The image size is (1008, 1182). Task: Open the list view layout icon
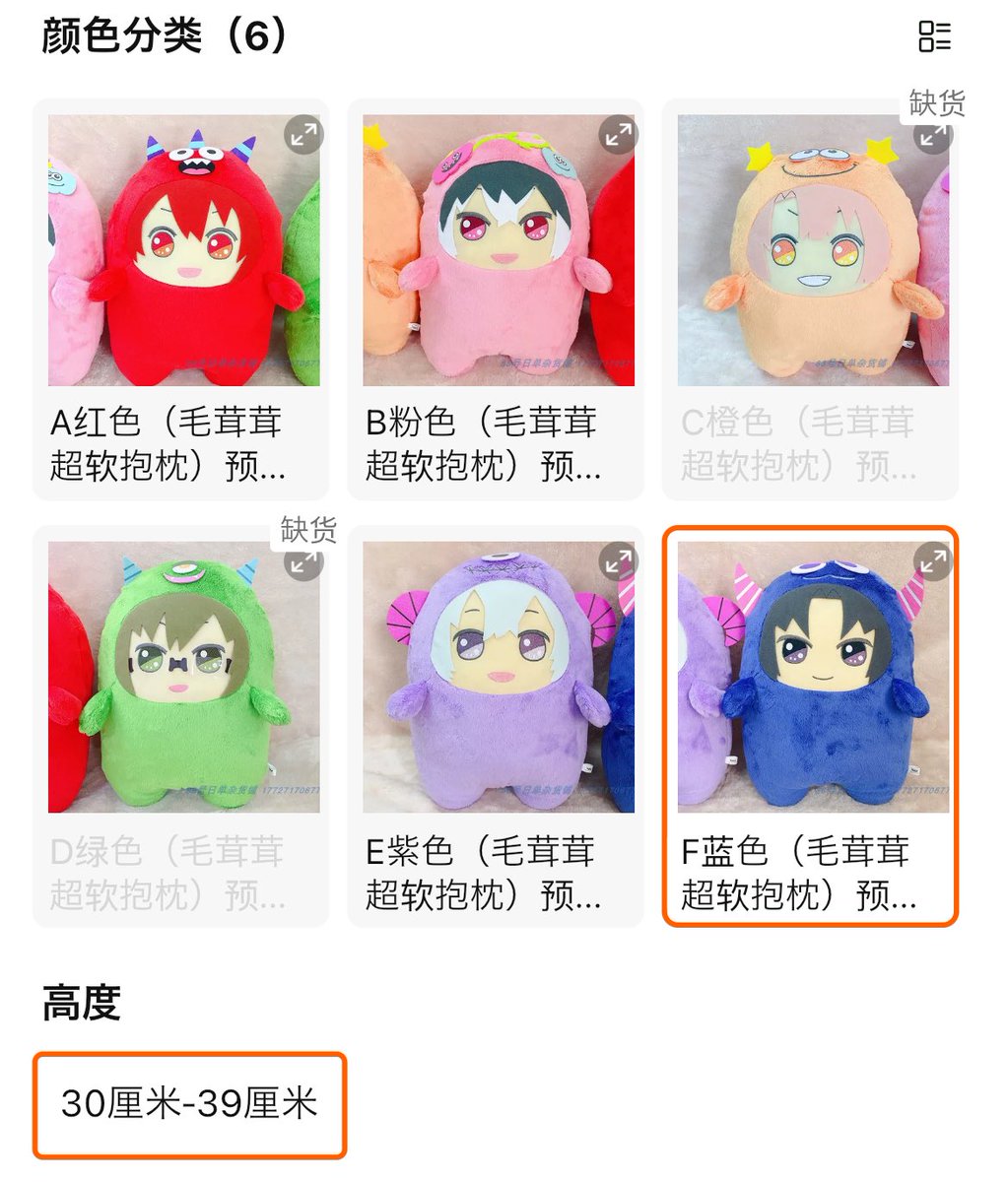pyautogui.click(x=937, y=37)
